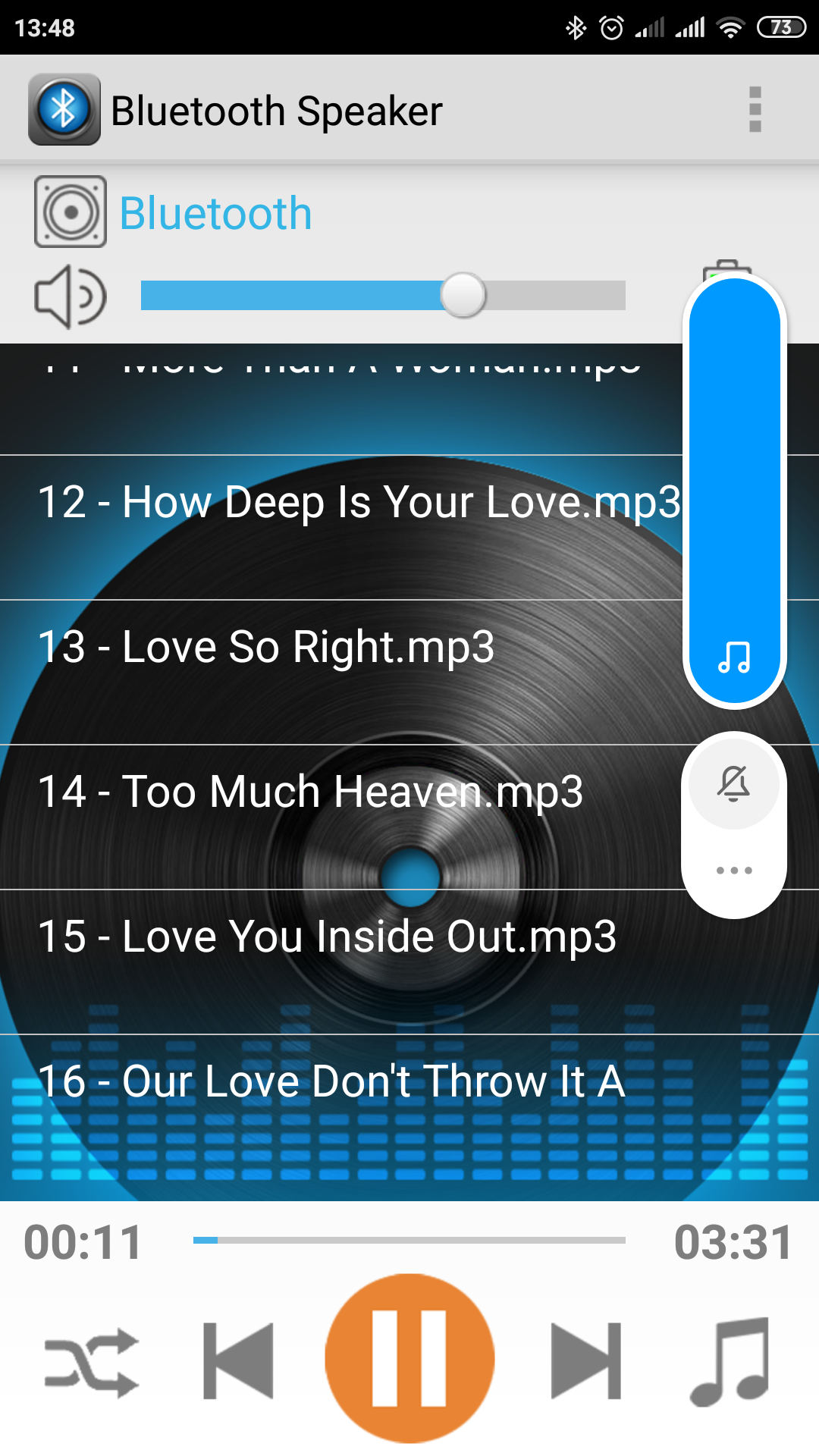Pause the current song
This screenshot has height=1456, width=819.
(x=409, y=1358)
